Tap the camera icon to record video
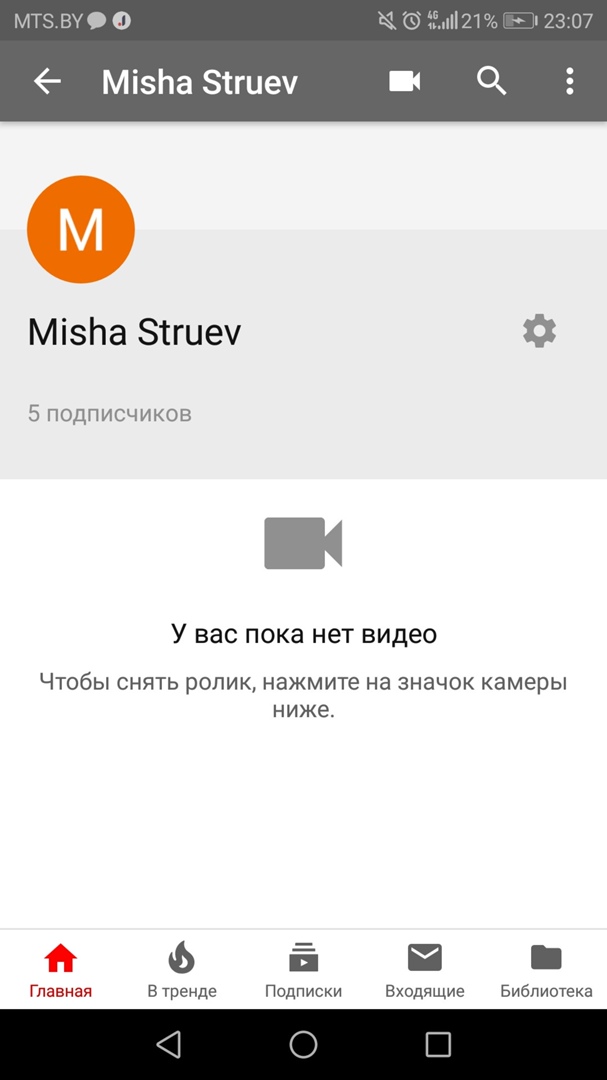The height and width of the screenshot is (1080, 607). point(404,82)
